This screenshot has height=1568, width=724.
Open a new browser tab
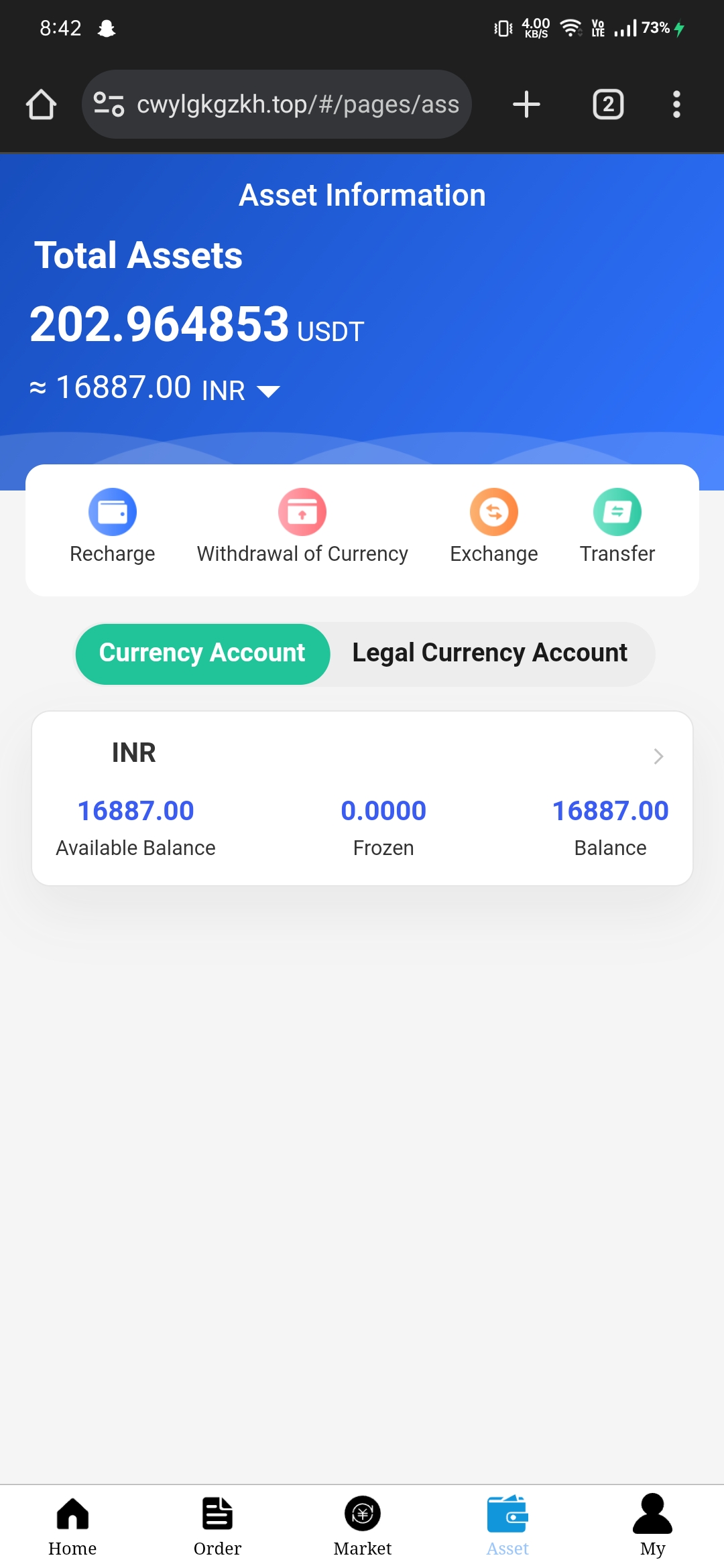[526, 105]
